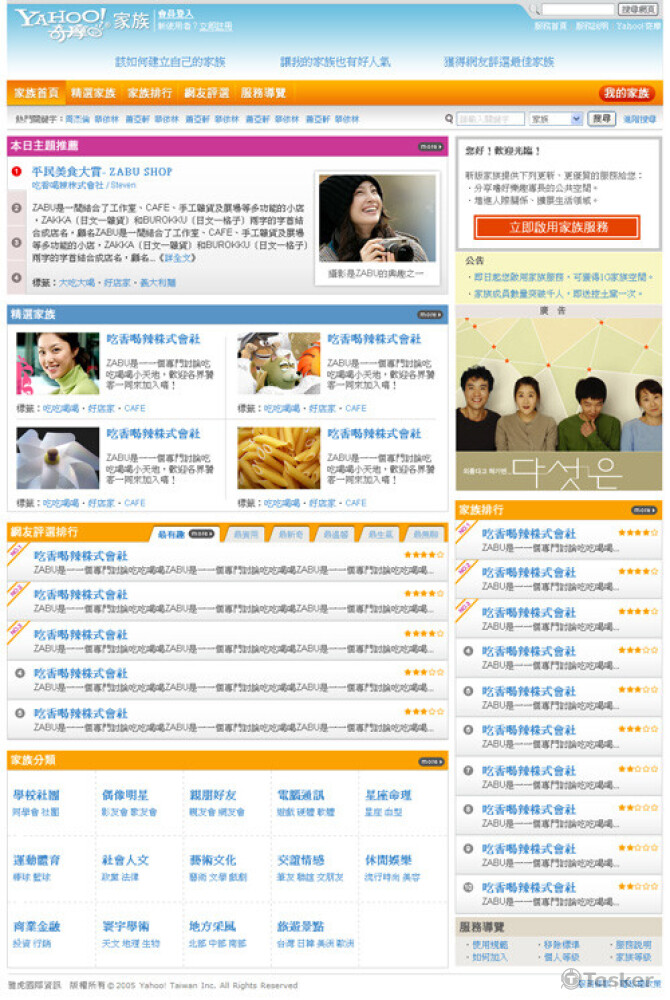Viewport: 670px width, 1000px height.
Task: Open the 偶像明星 category
Action: [x=124, y=796]
